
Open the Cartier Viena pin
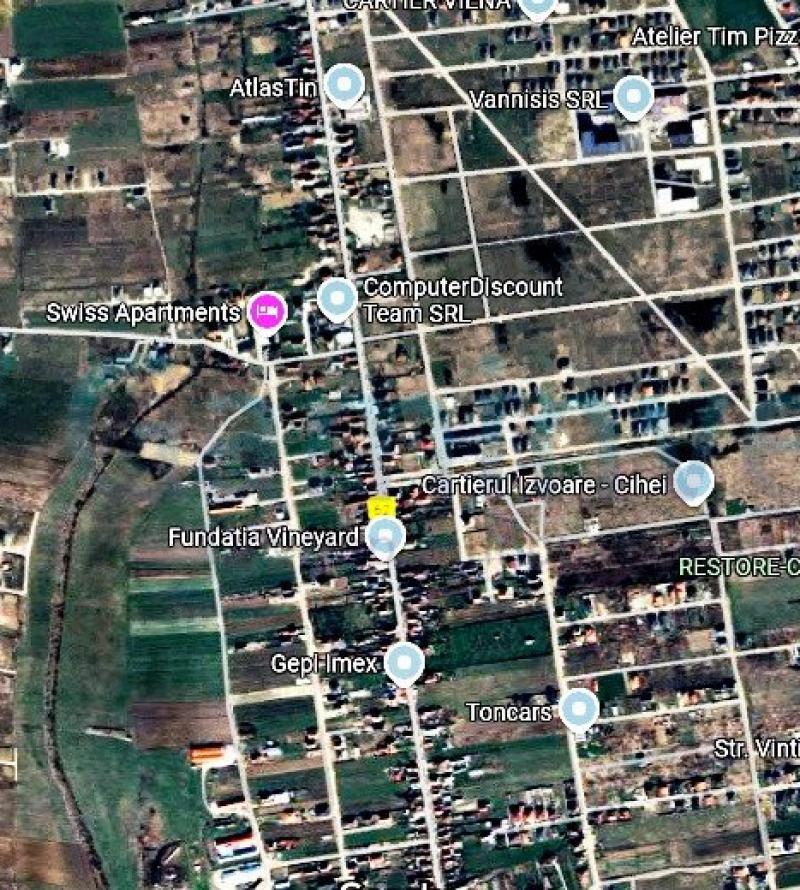pyautogui.click(x=538, y=6)
